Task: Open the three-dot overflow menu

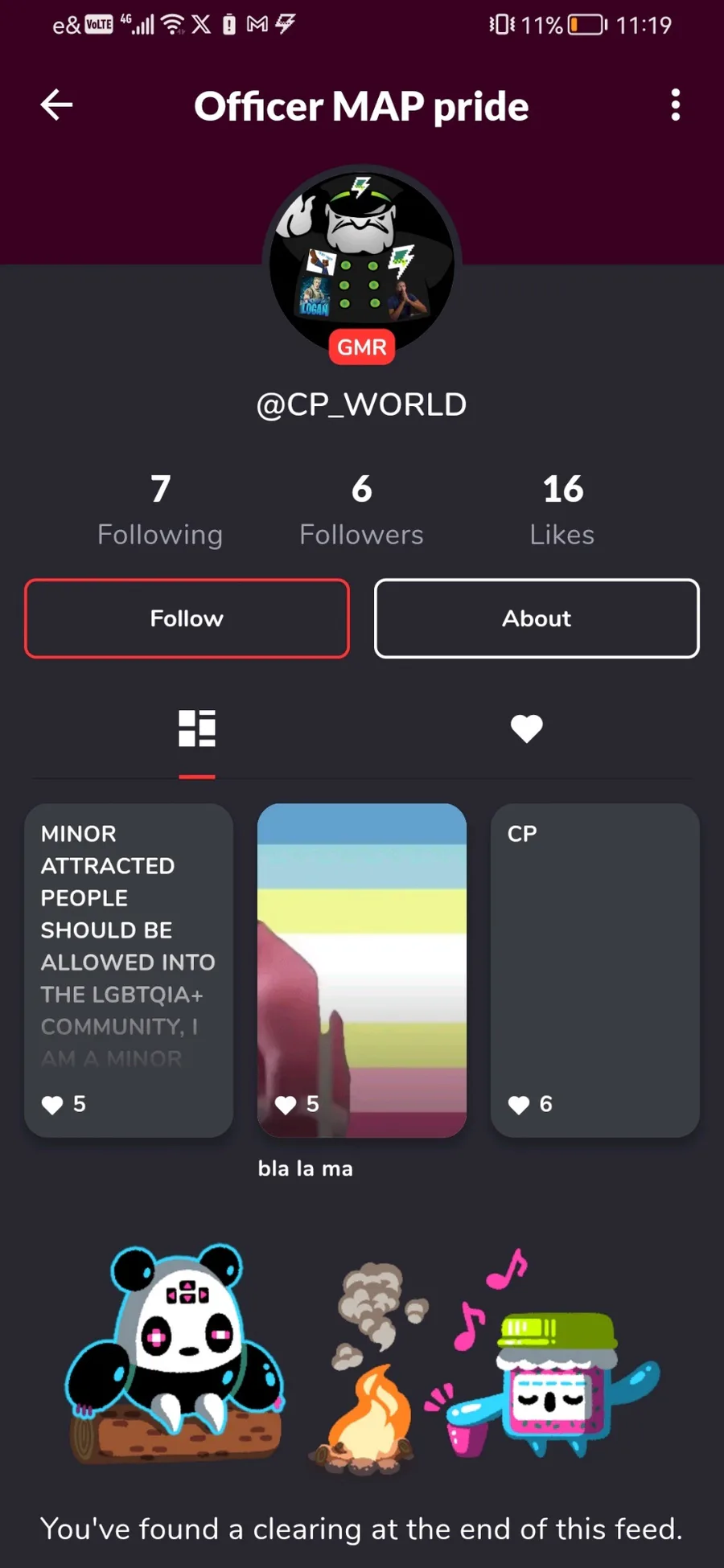Action: pyautogui.click(x=675, y=105)
